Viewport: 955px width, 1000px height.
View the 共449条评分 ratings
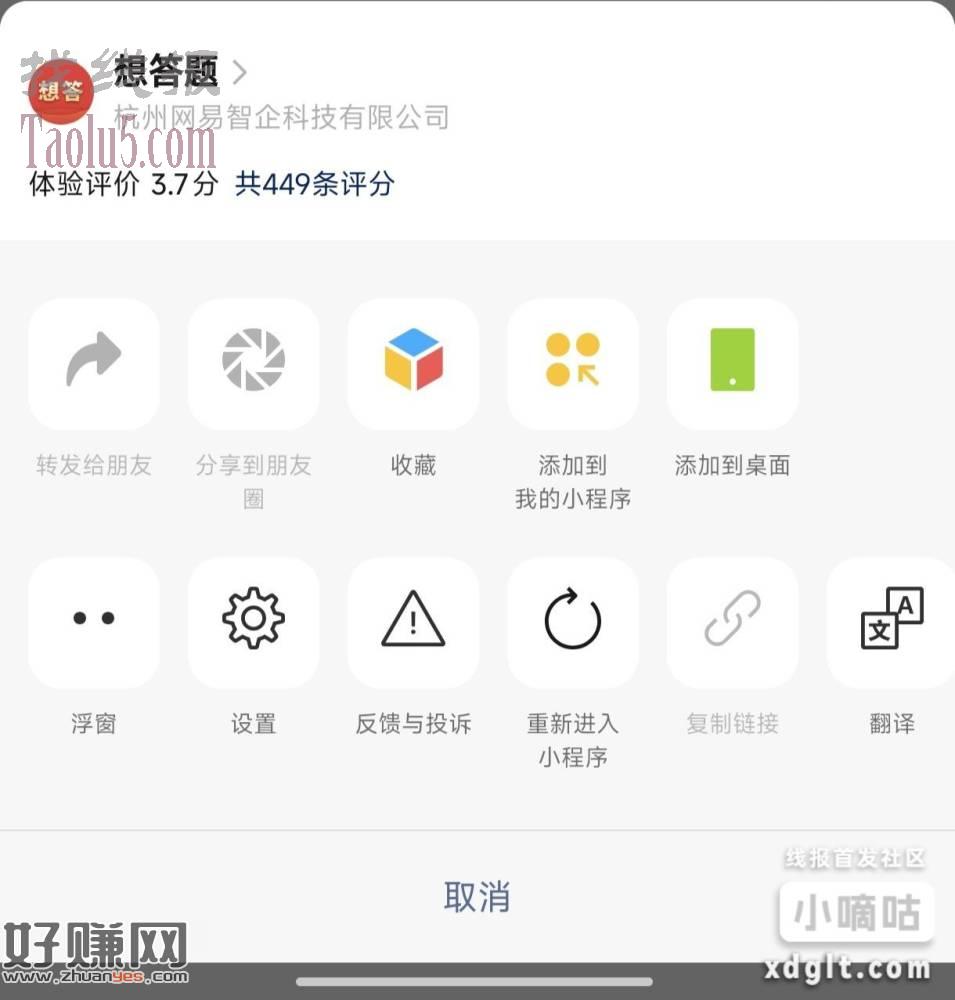pyautogui.click(x=314, y=184)
